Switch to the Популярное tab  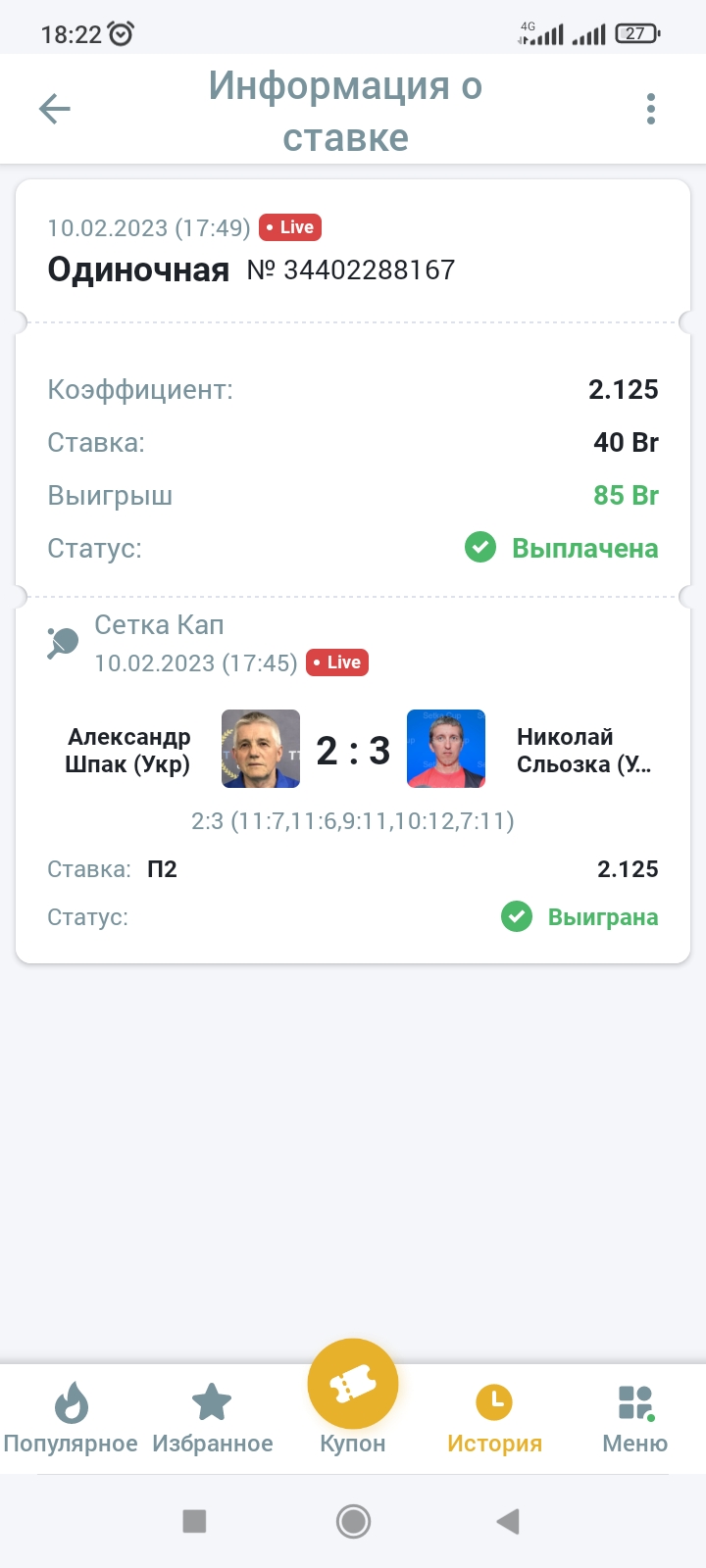tap(71, 1418)
